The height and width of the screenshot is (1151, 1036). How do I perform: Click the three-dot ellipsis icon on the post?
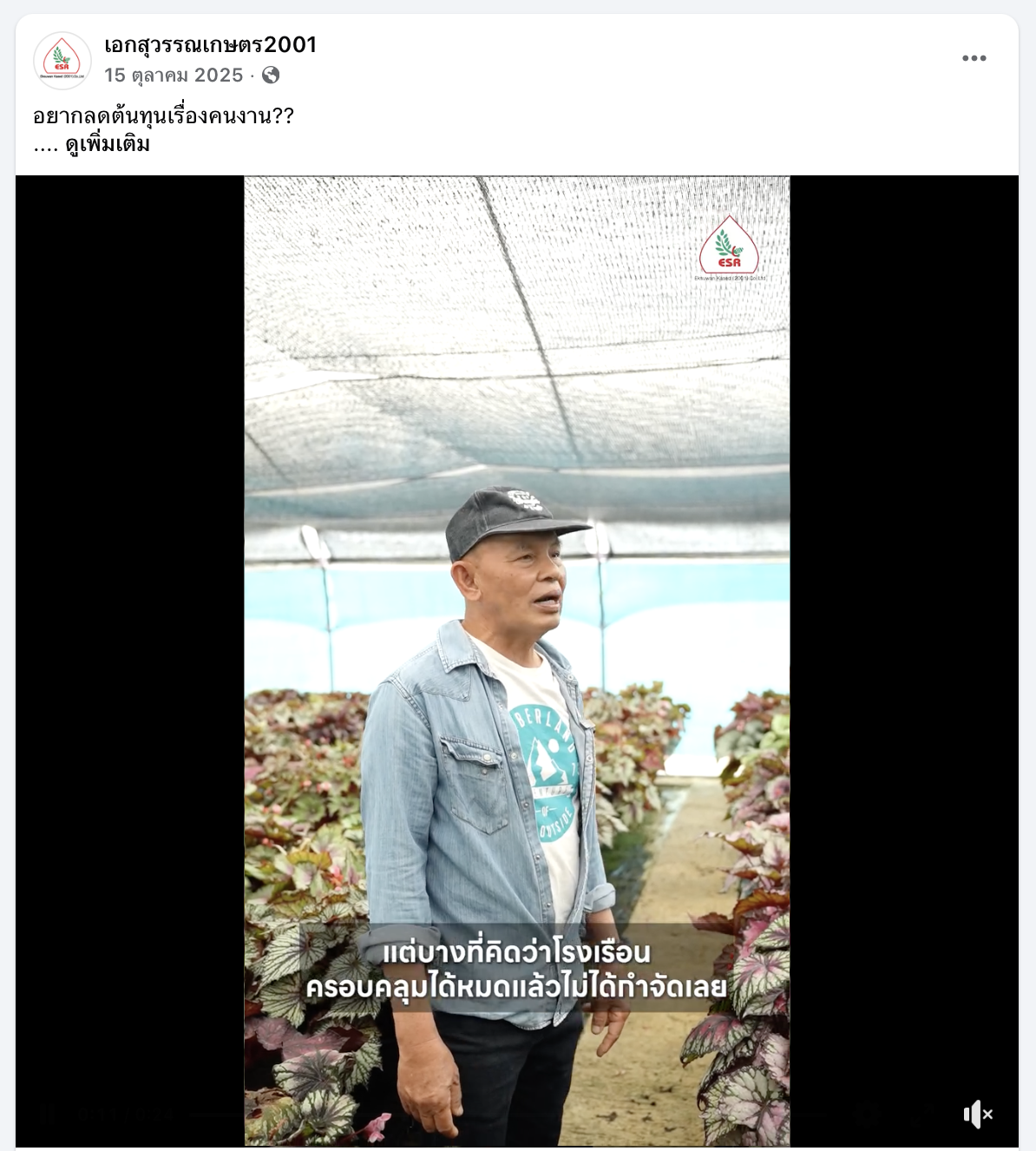[x=974, y=58]
